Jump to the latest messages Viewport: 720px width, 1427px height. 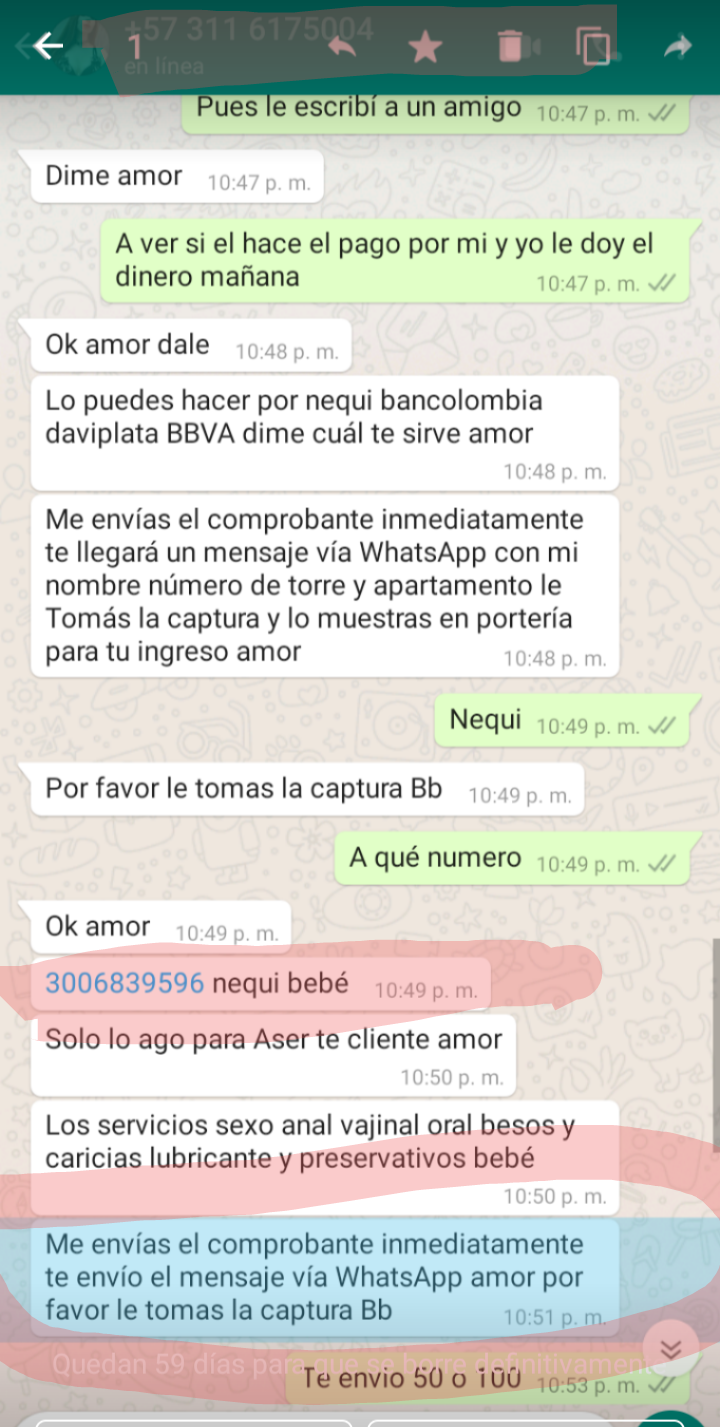click(x=671, y=1349)
